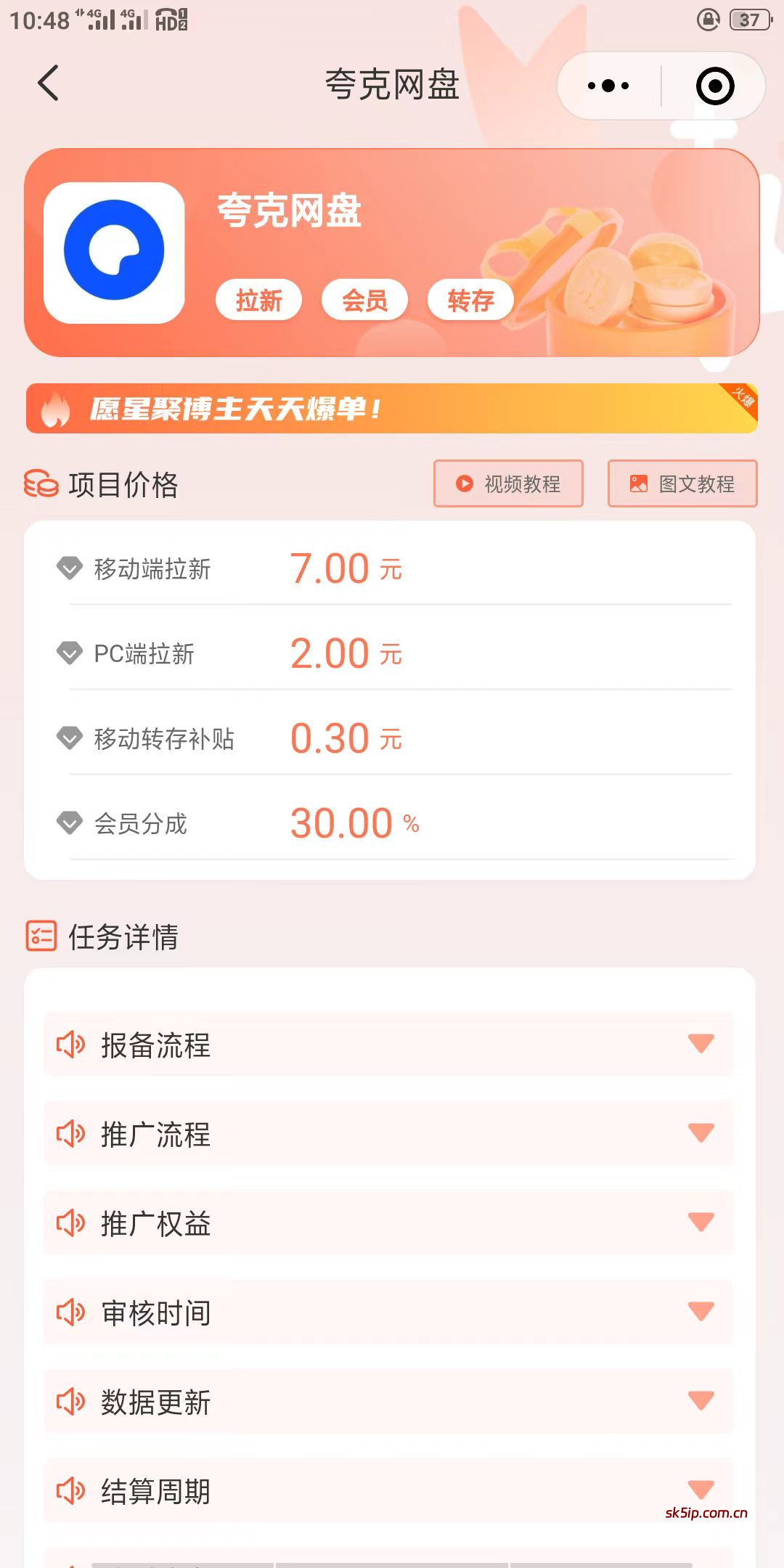The width and height of the screenshot is (784, 1568).
Task: Click the 愿星聚博主天天爆单 banner
Action: (x=392, y=409)
